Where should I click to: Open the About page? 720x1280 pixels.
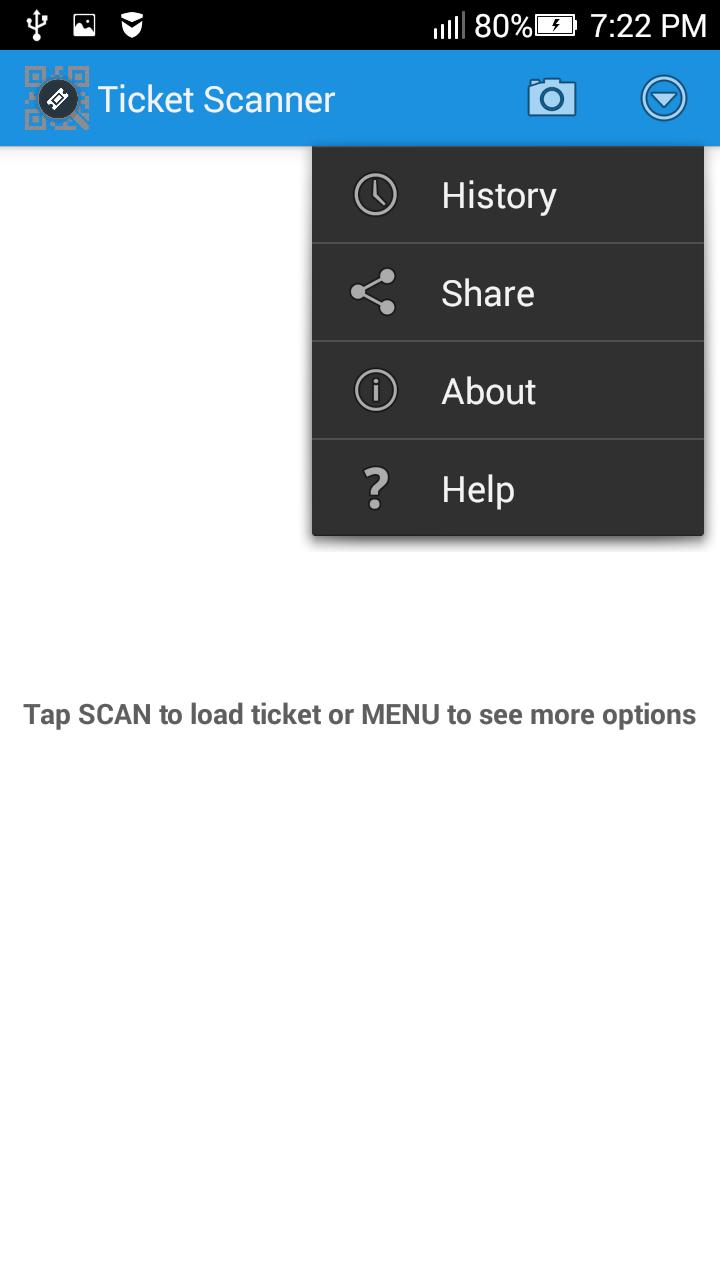507,391
